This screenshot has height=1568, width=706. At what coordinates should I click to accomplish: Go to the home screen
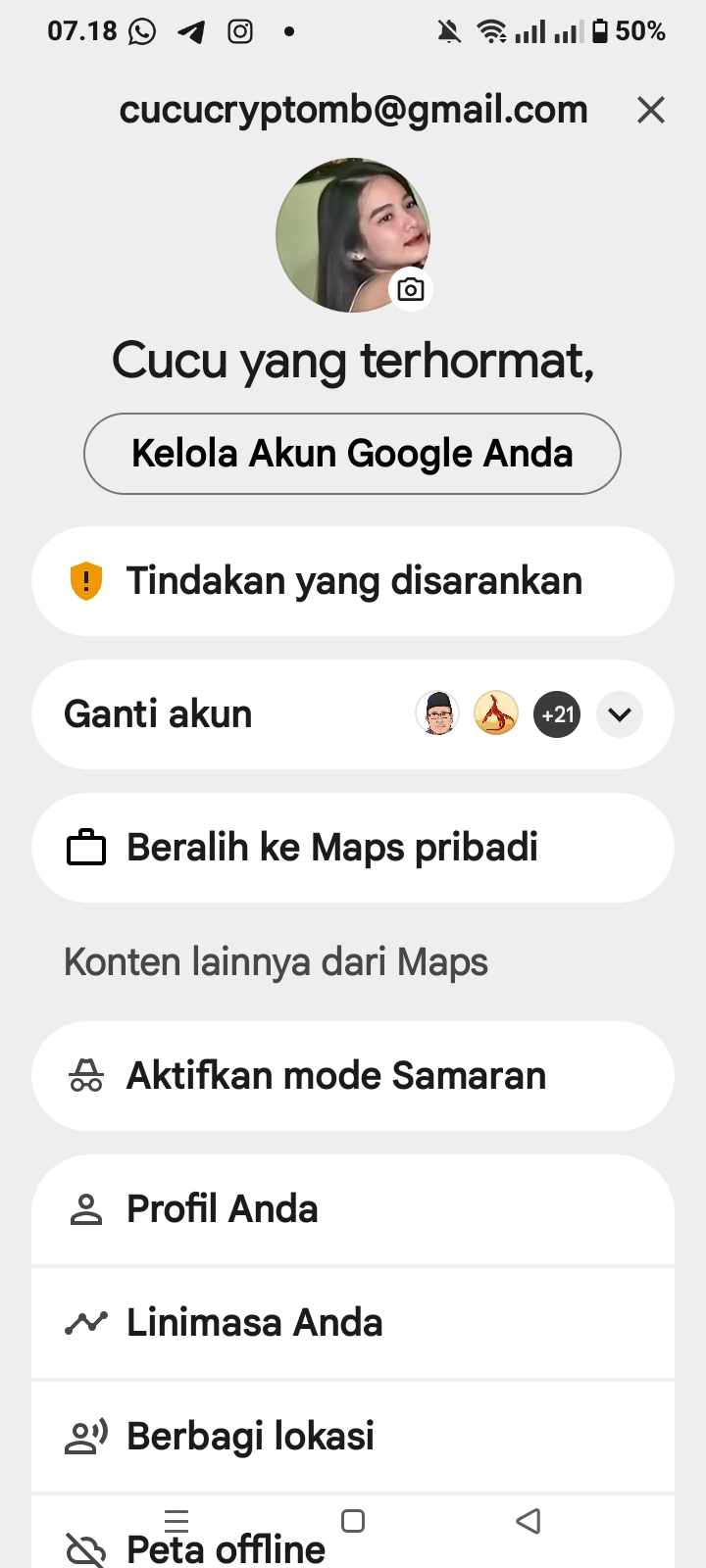pos(353,1521)
